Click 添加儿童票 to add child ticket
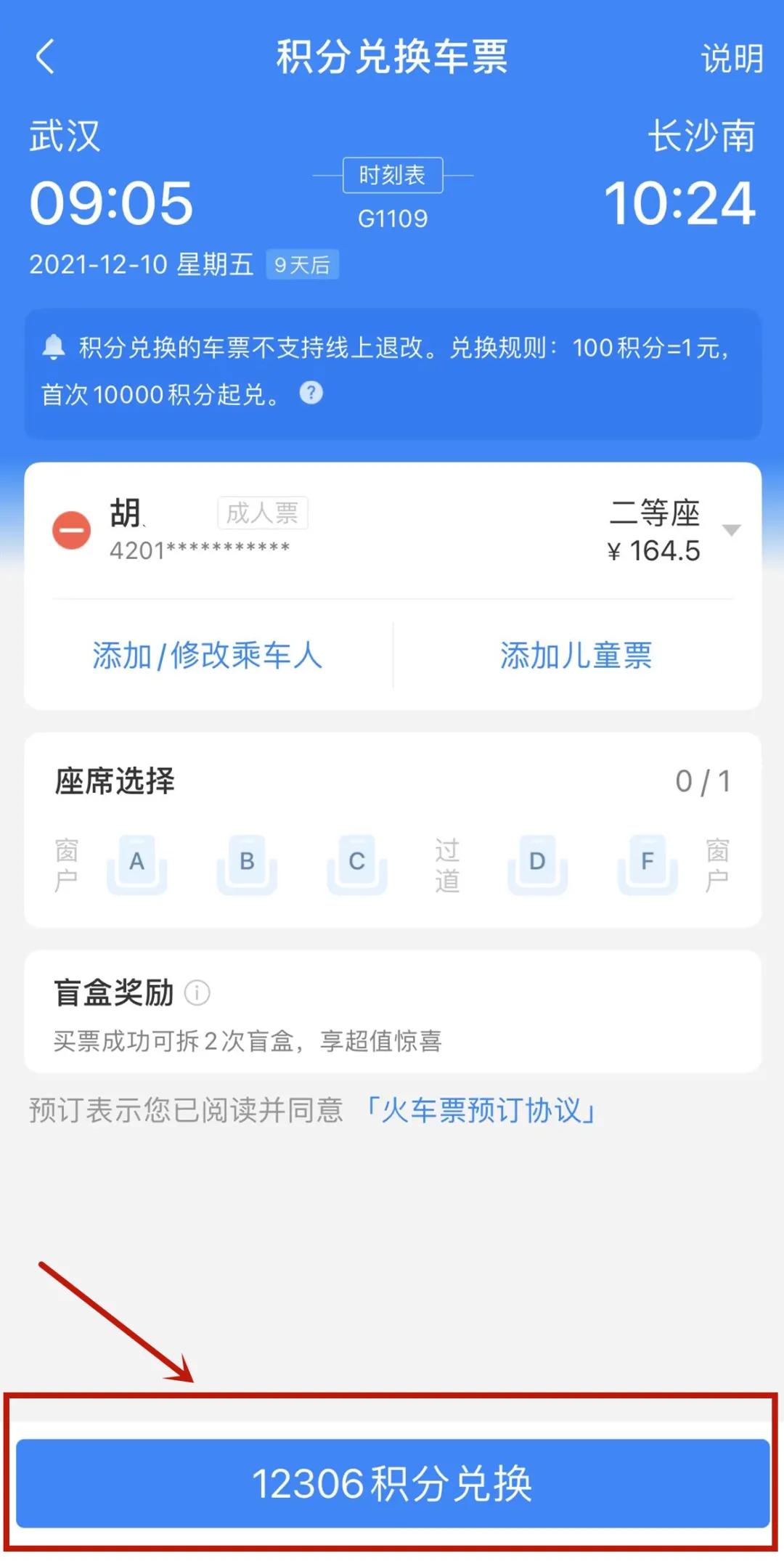Image resolution: width=784 pixels, height=1561 pixels. click(577, 656)
